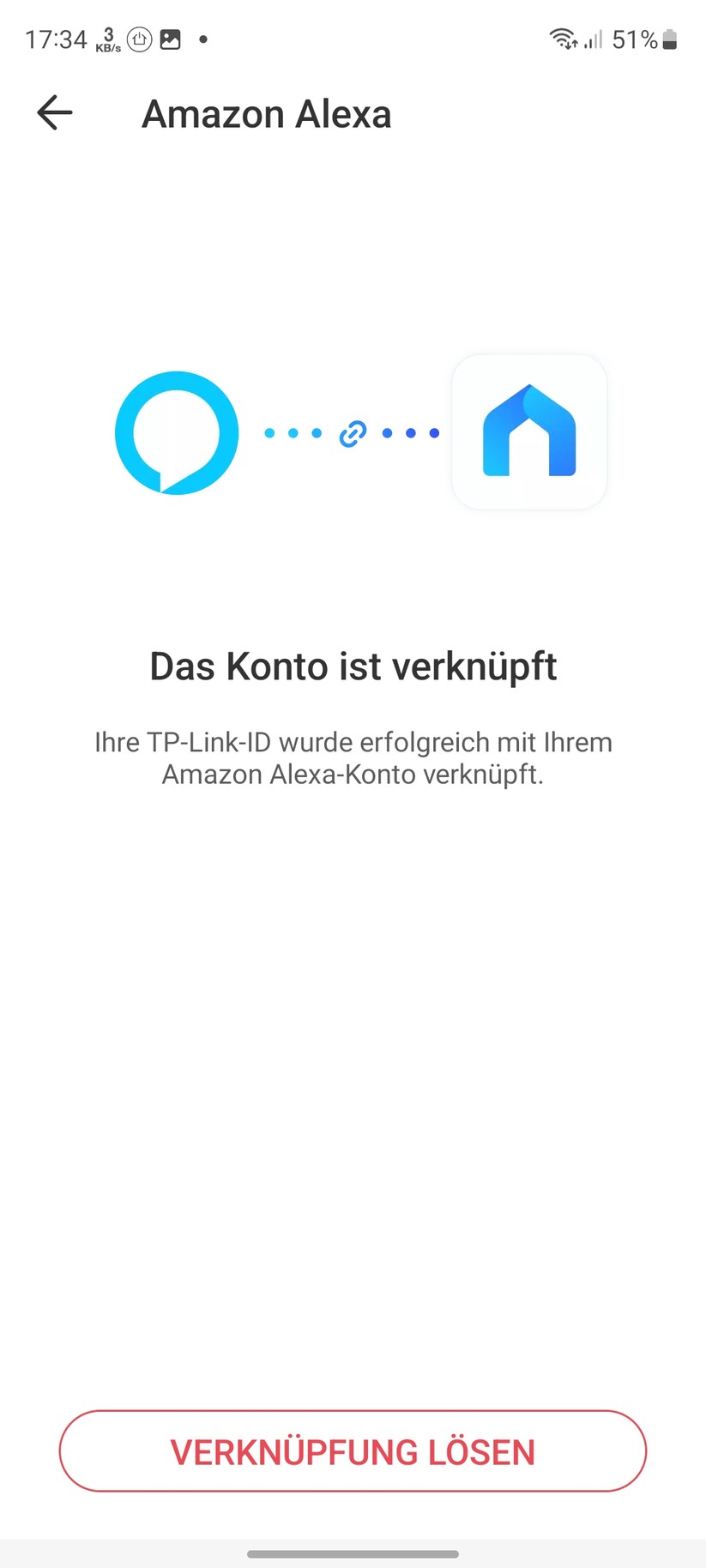Tap the 17:34 clock in status bar
Viewport: 706px width, 1568px height.
56,39
